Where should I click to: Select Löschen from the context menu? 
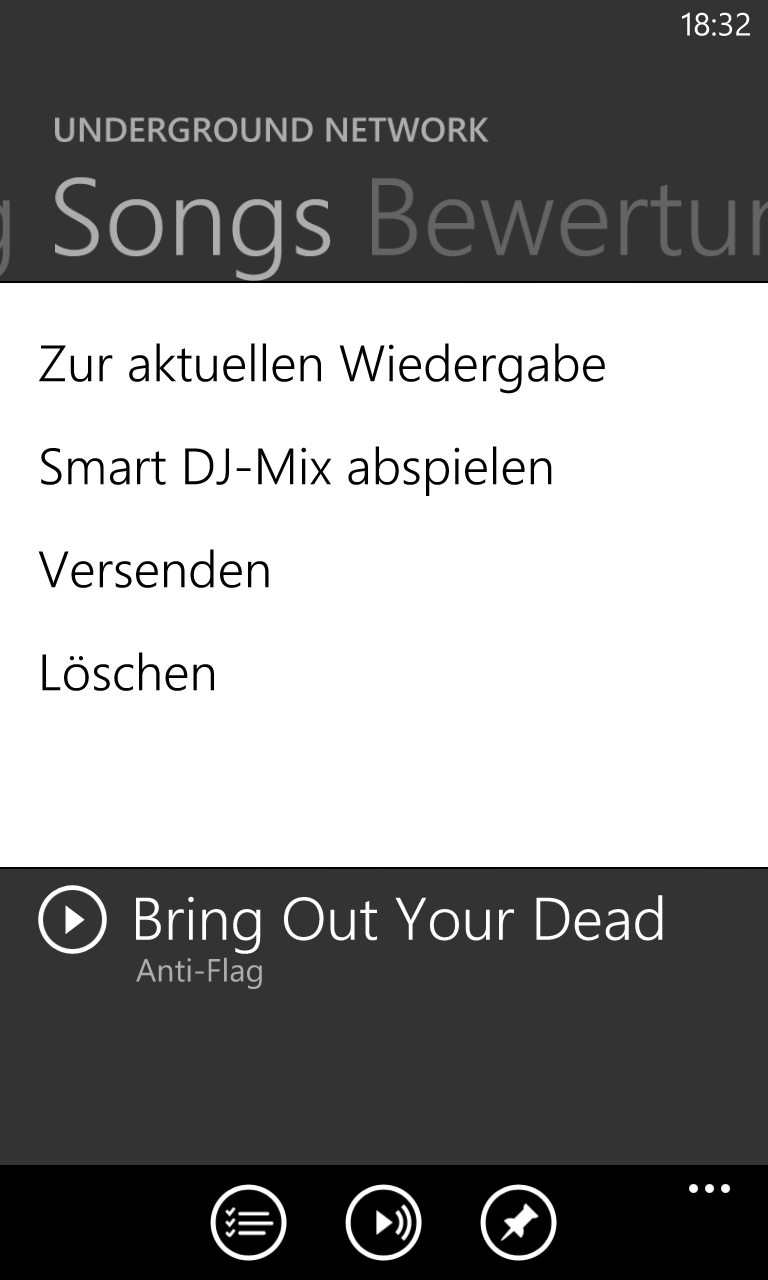[x=128, y=673]
